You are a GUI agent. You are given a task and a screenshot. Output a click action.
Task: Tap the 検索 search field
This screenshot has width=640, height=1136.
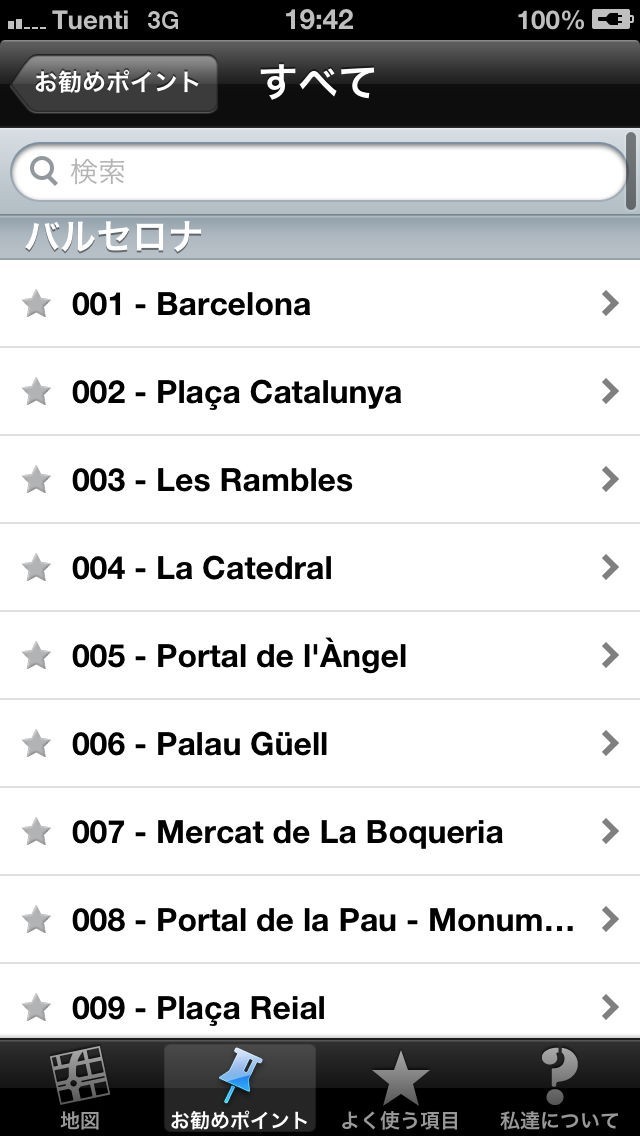(x=320, y=172)
